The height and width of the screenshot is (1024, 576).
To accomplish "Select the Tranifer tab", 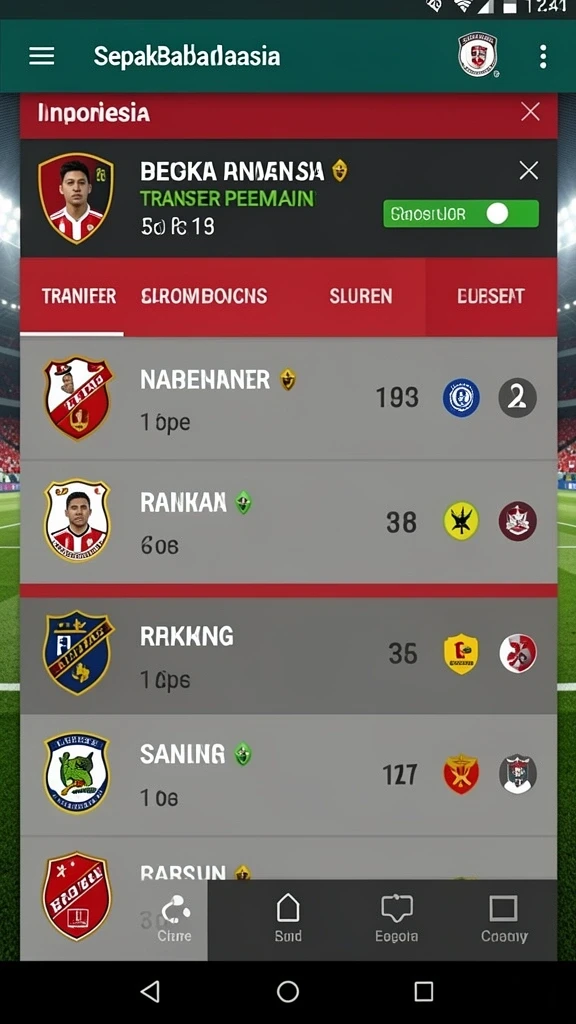I will tap(79, 296).
